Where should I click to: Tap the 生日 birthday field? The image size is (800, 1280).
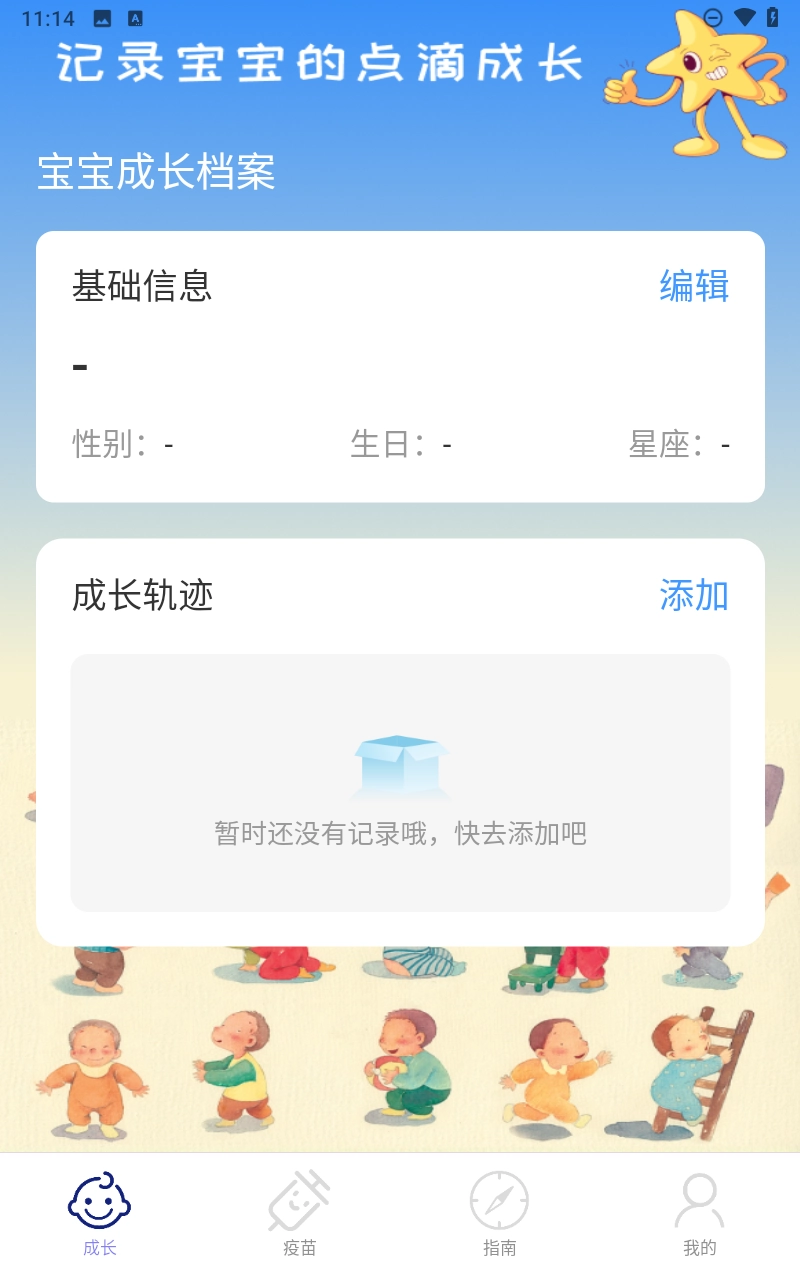coord(398,443)
